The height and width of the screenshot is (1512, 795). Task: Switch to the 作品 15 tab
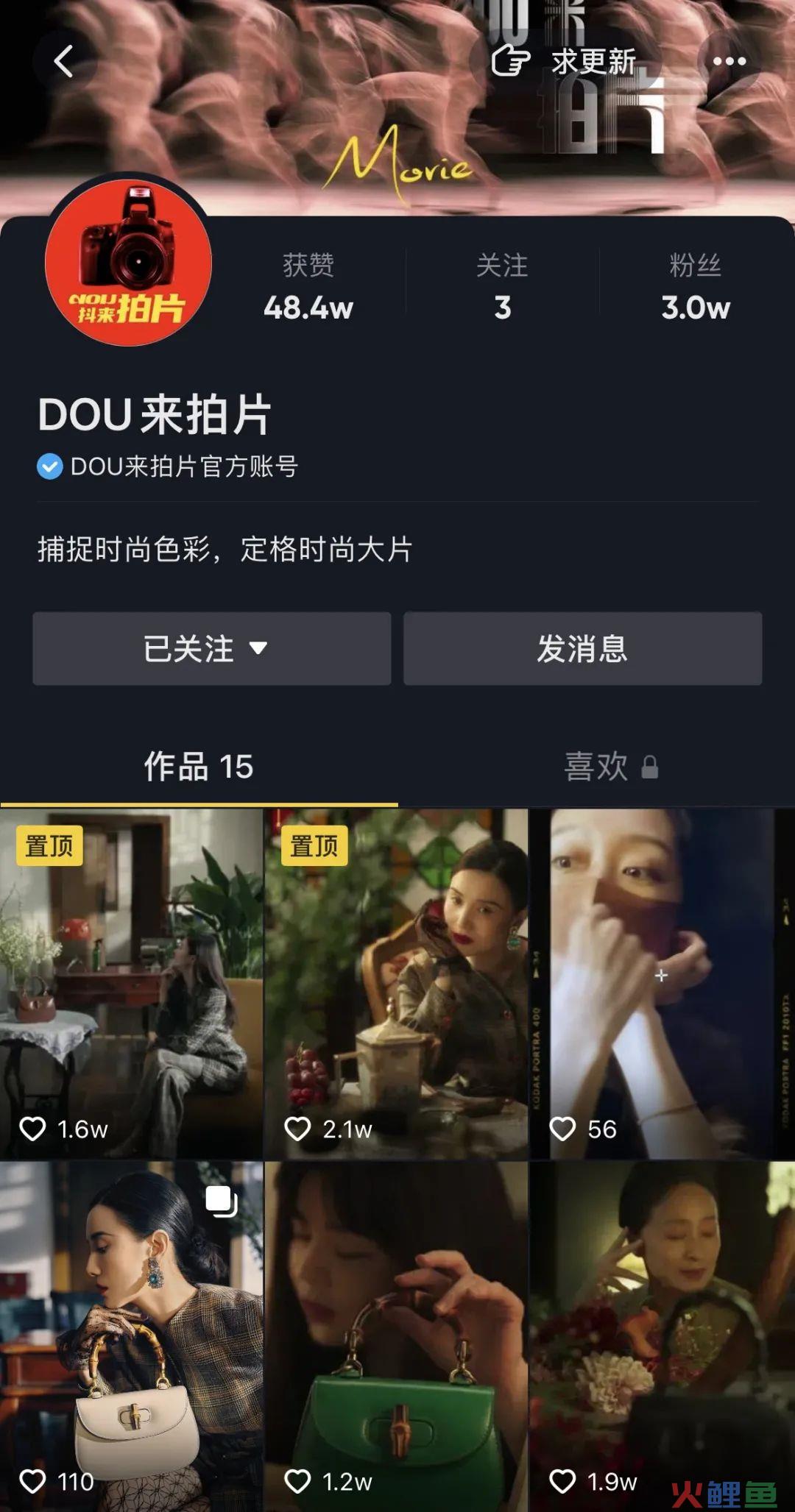click(x=199, y=767)
